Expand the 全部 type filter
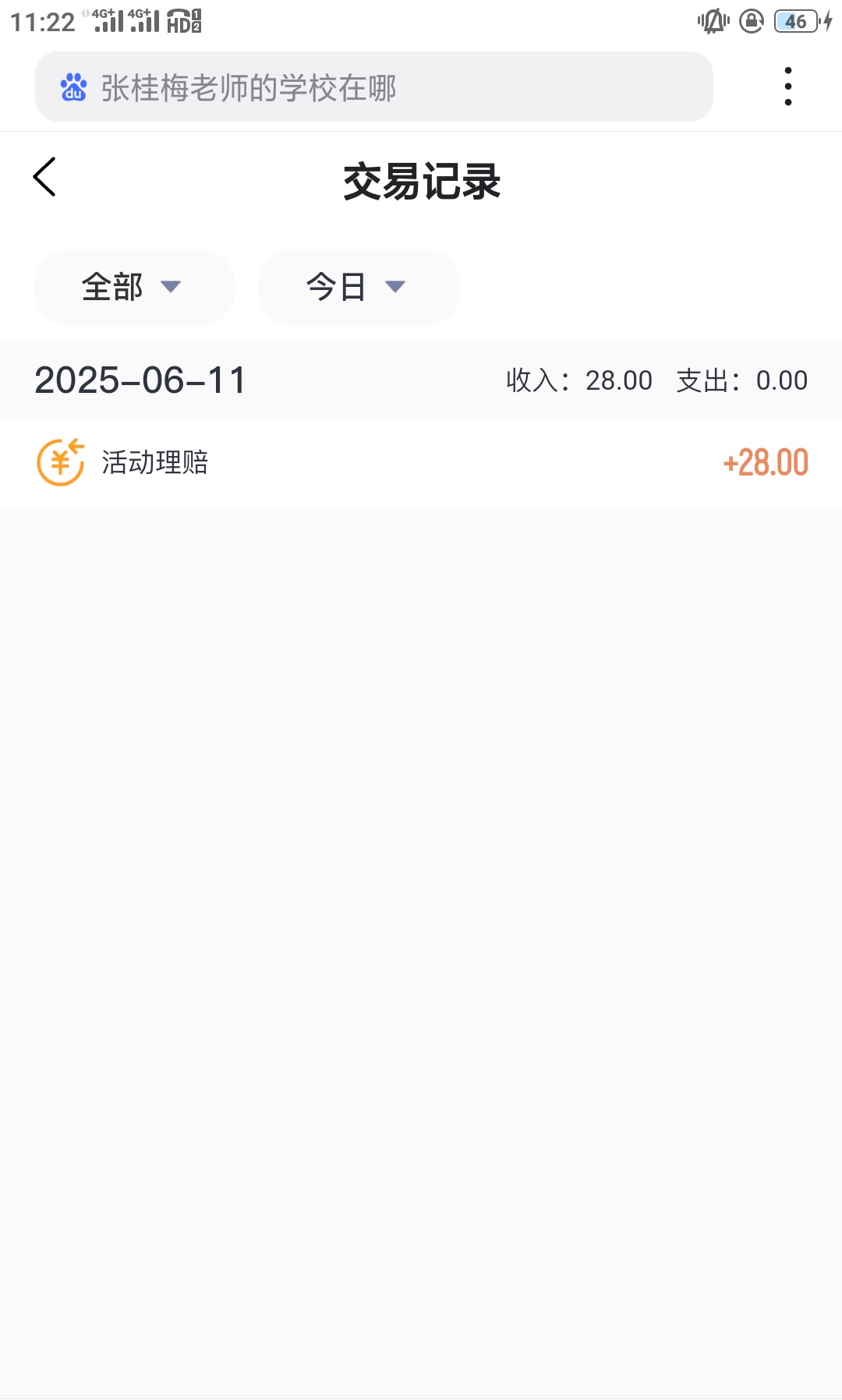The width and height of the screenshot is (842, 1400). click(x=133, y=287)
